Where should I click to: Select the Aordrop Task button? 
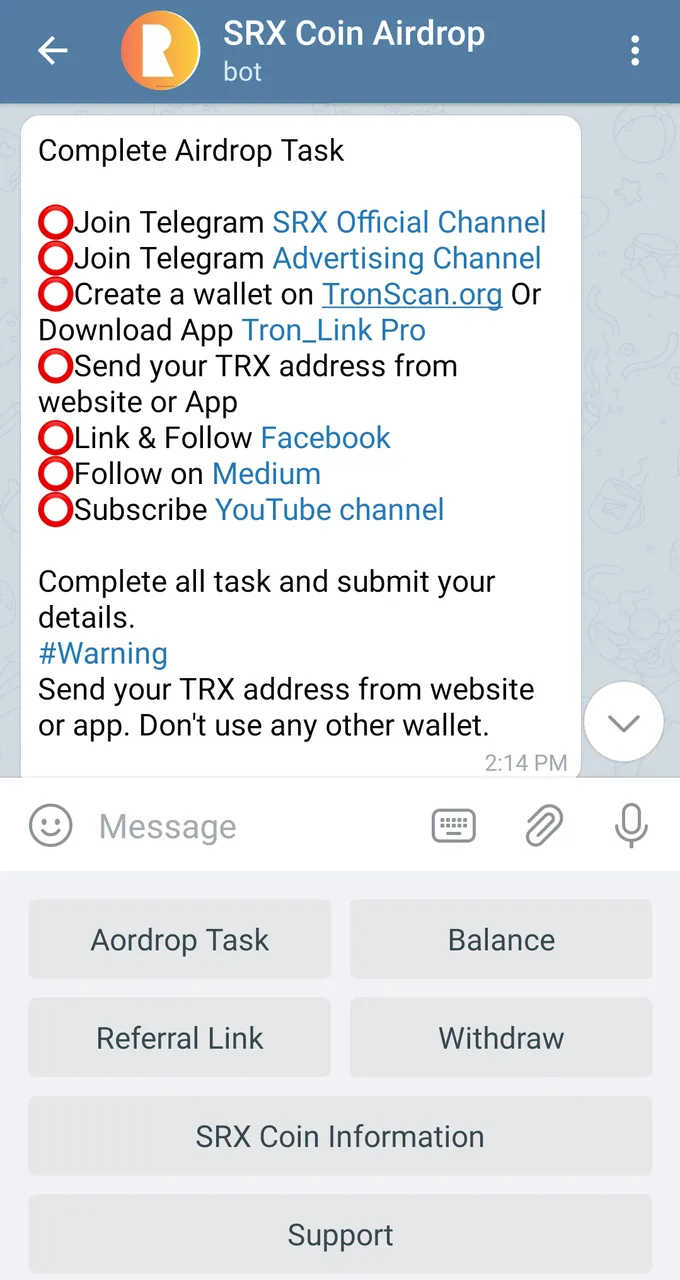[180, 940]
